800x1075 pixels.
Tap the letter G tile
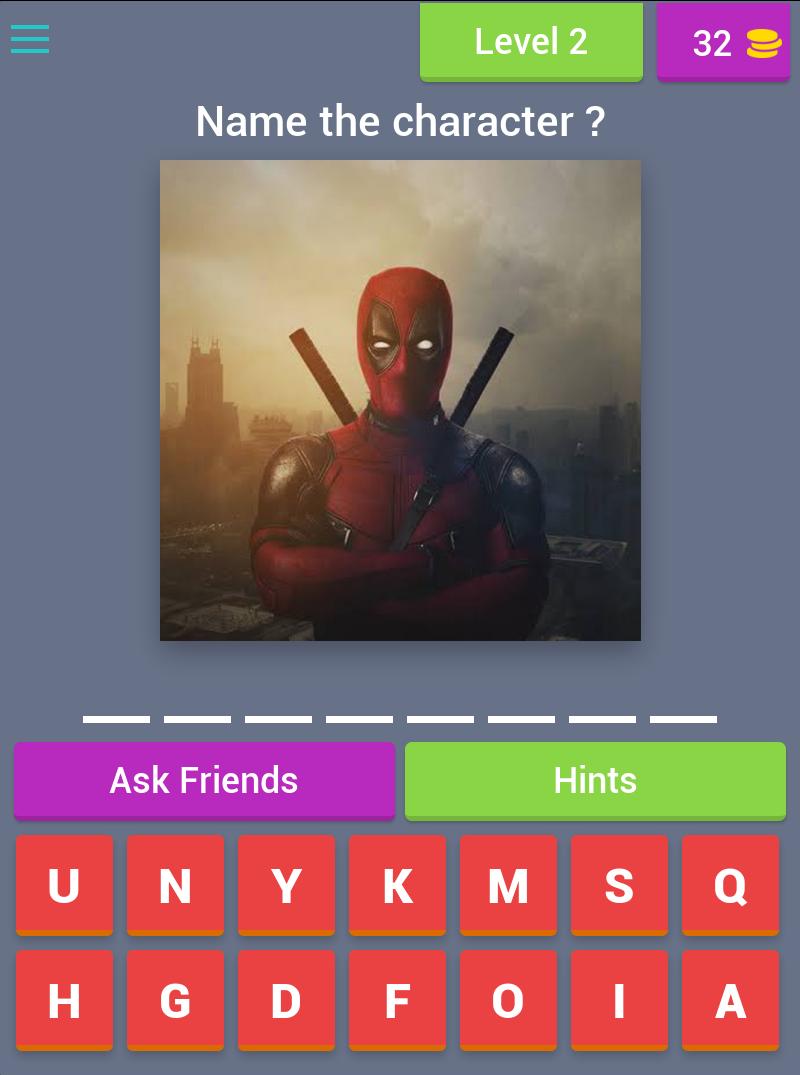point(175,1000)
